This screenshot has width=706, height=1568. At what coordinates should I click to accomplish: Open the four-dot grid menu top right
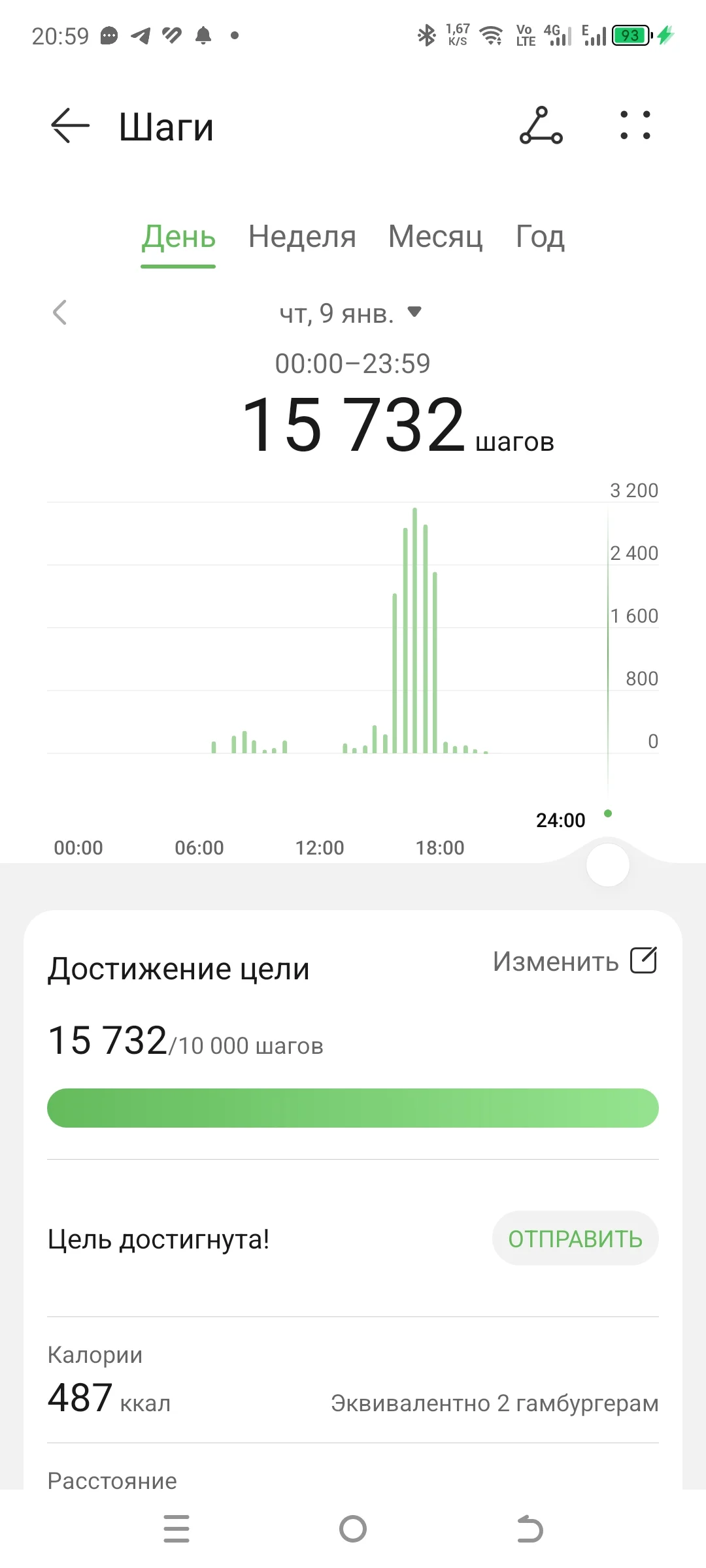click(x=635, y=125)
